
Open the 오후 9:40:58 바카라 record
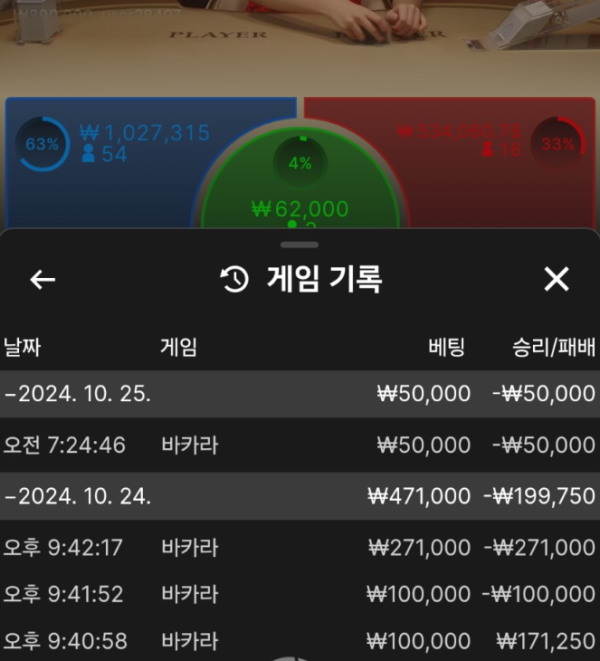[x=300, y=640]
